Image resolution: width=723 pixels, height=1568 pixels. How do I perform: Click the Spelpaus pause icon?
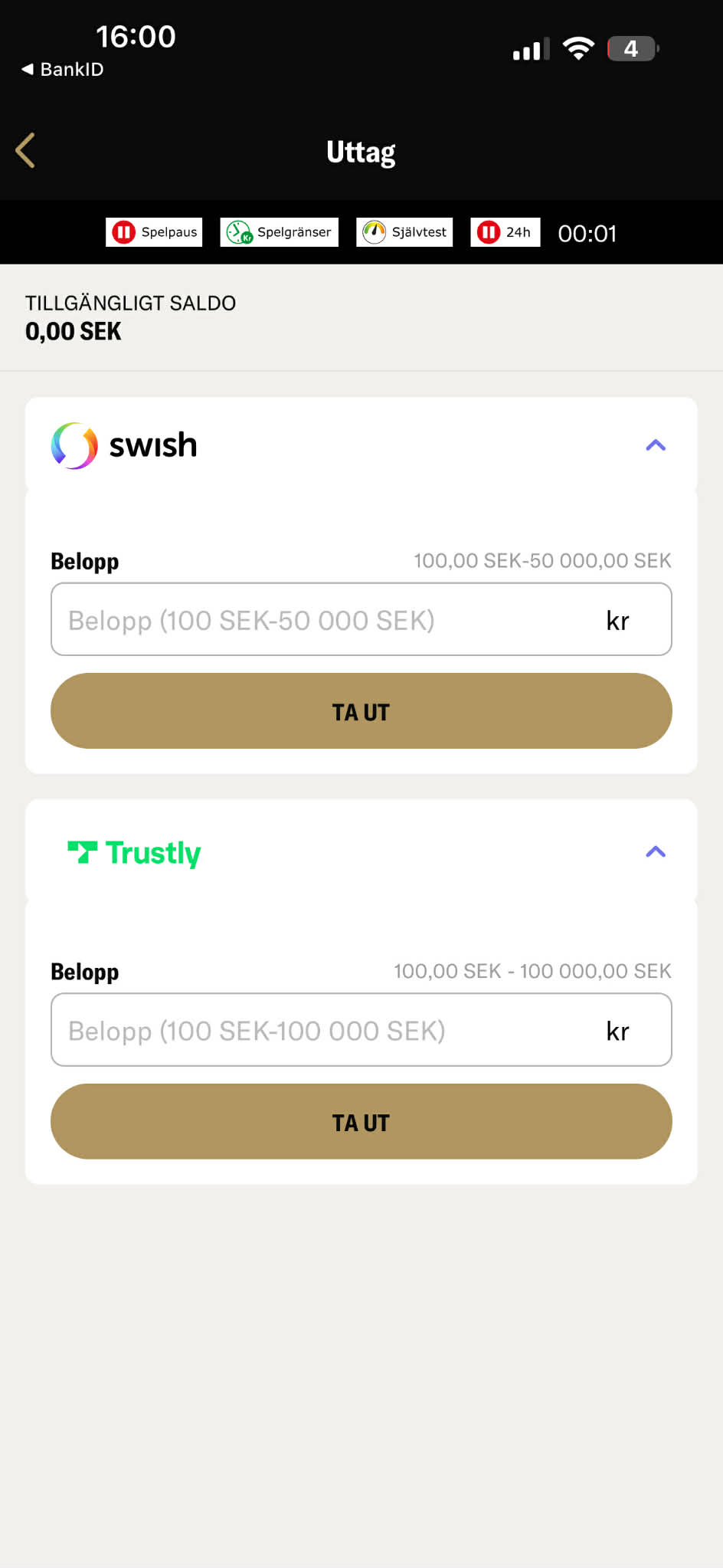click(123, 232)
